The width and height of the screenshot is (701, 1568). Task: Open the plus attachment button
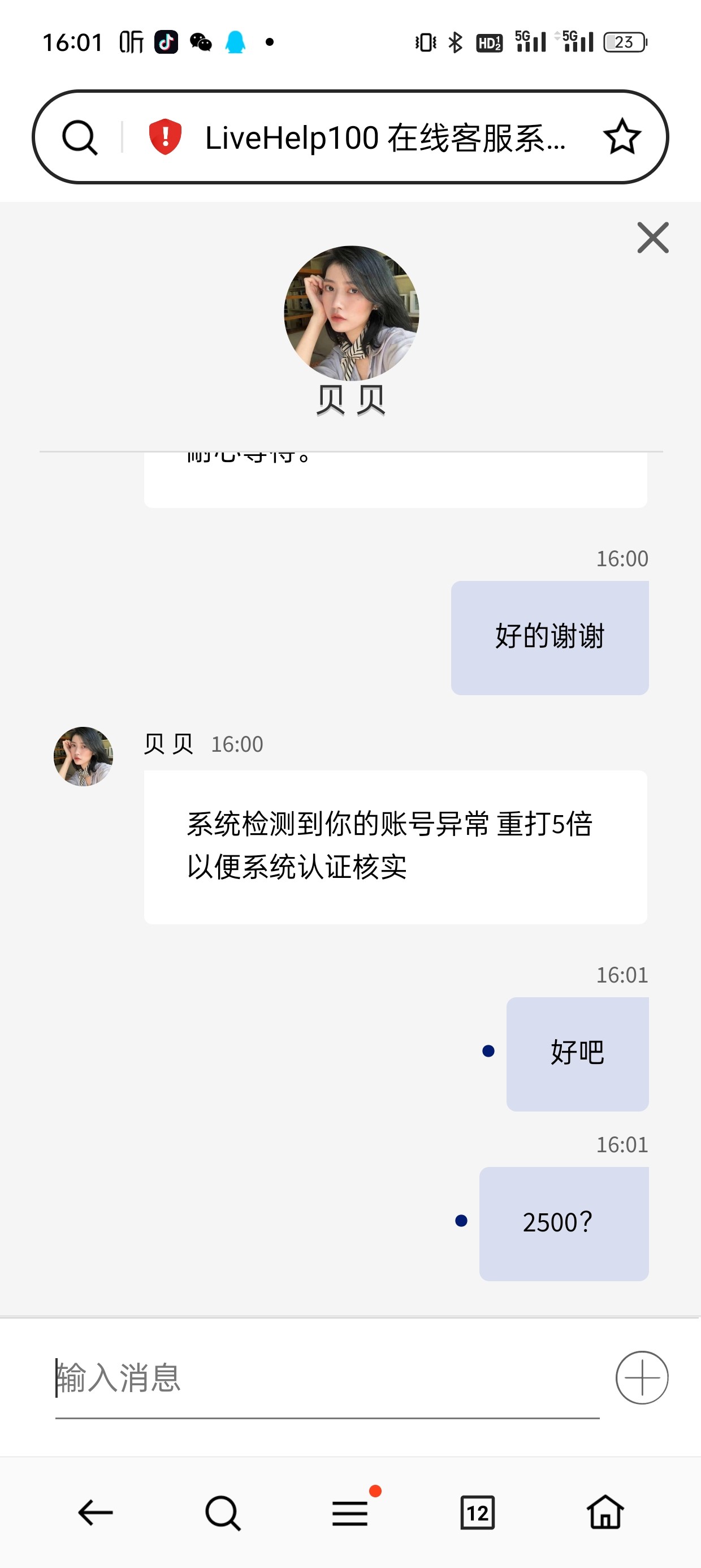642,1377
